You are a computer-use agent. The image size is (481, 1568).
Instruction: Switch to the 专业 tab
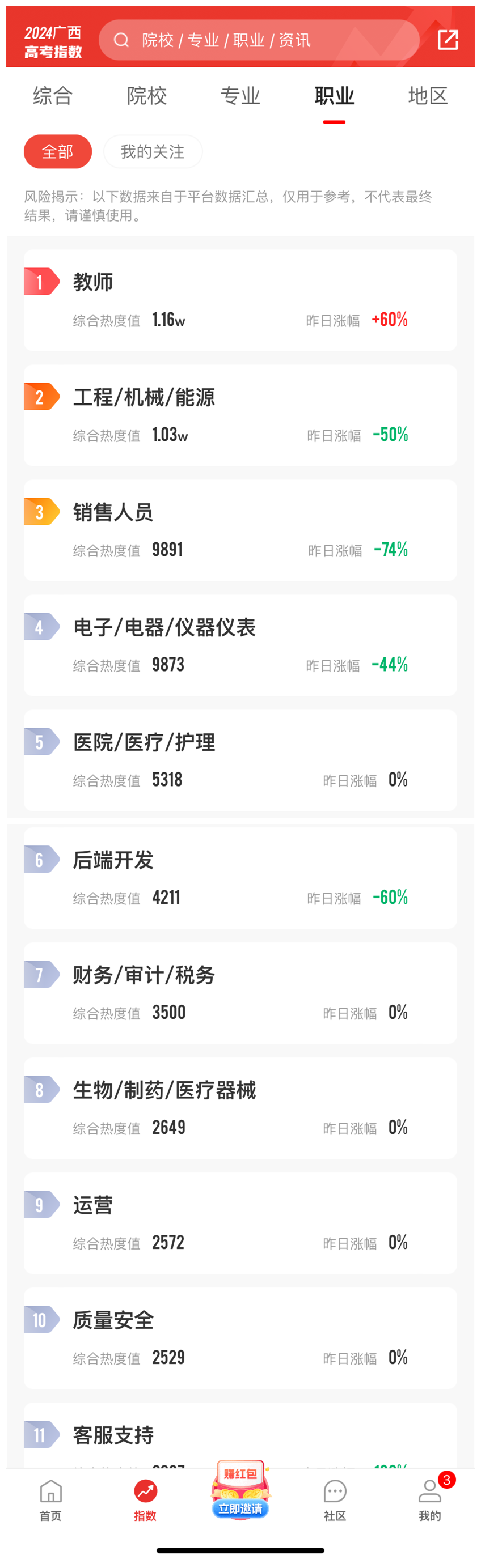(240, 96)
